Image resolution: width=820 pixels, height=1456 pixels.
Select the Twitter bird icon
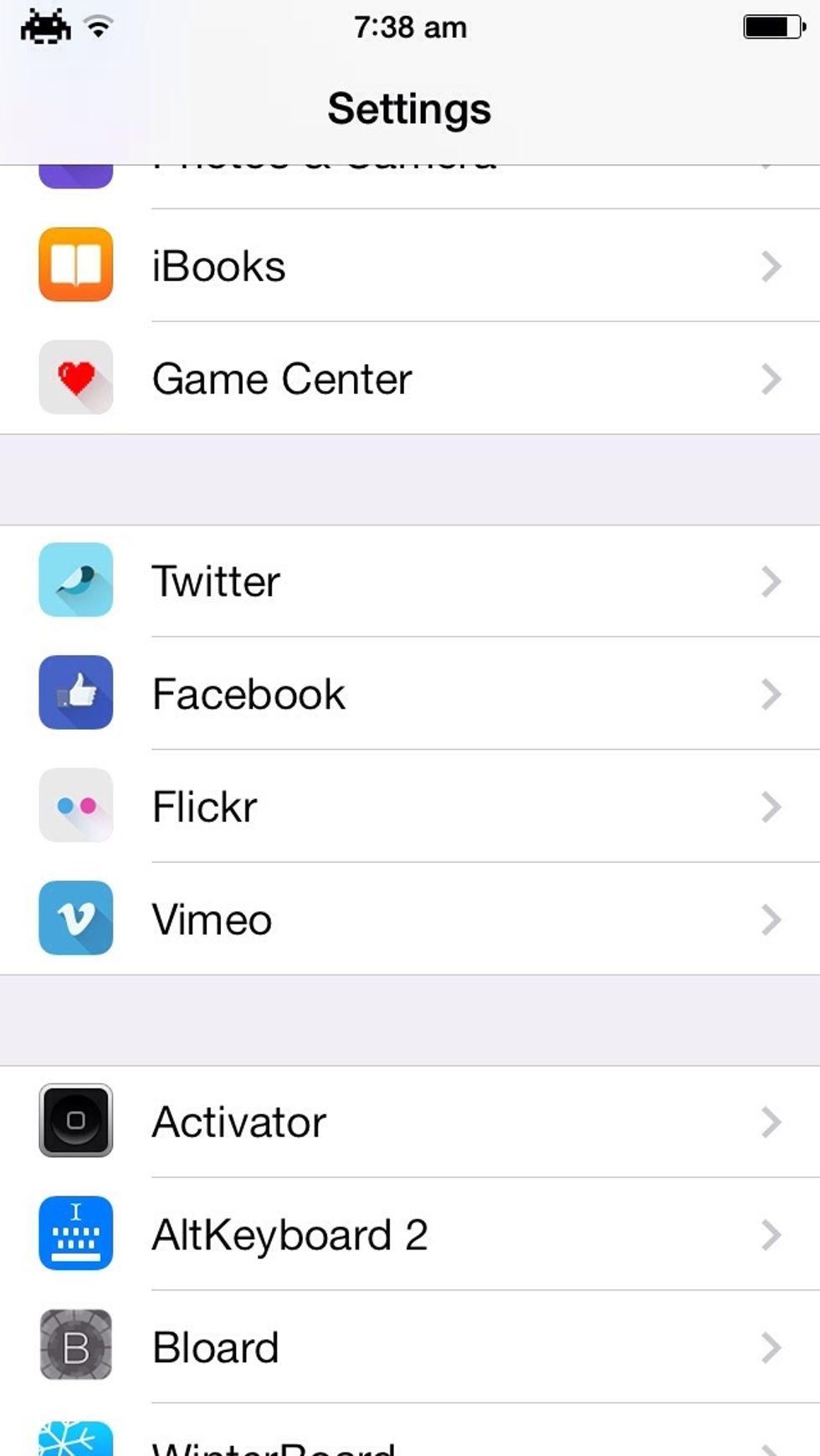tap(75, 581)
